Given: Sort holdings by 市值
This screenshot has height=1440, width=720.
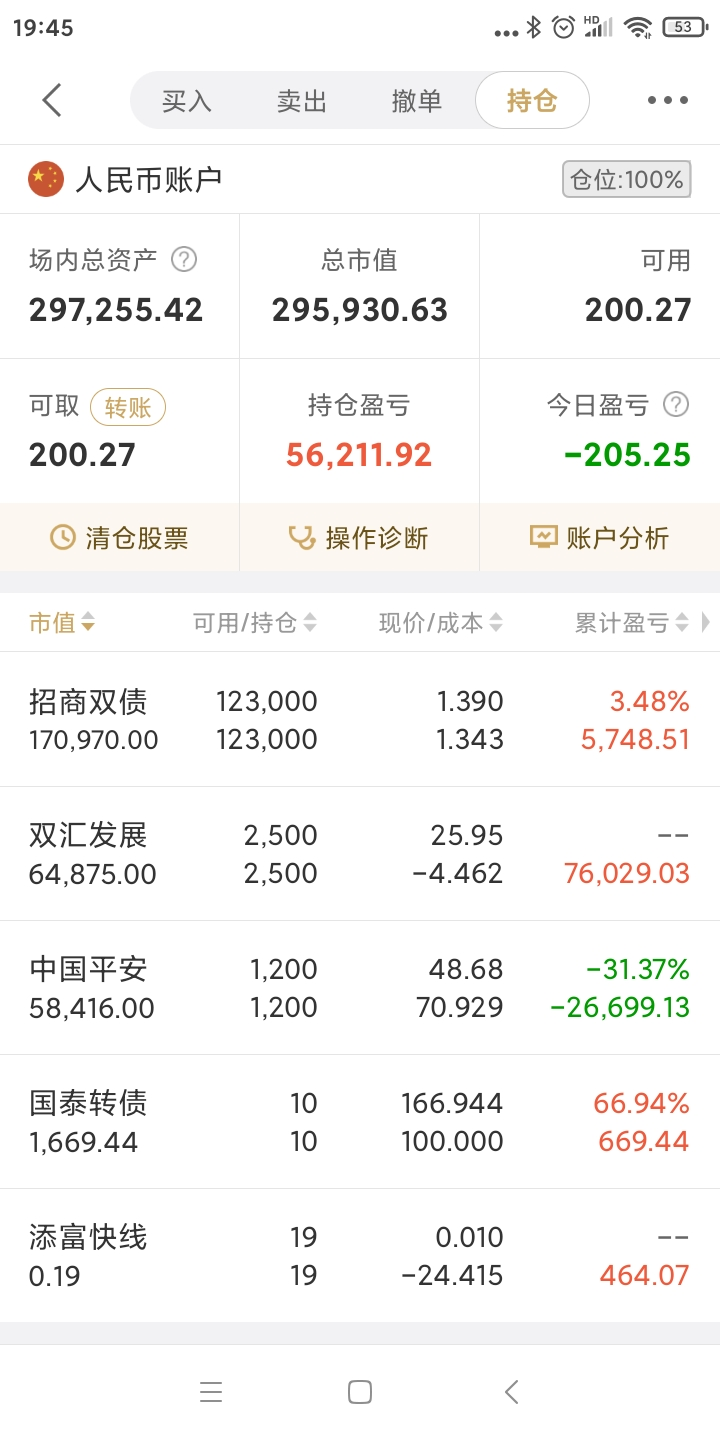Looking at the screenshot, I should (62, 623).
